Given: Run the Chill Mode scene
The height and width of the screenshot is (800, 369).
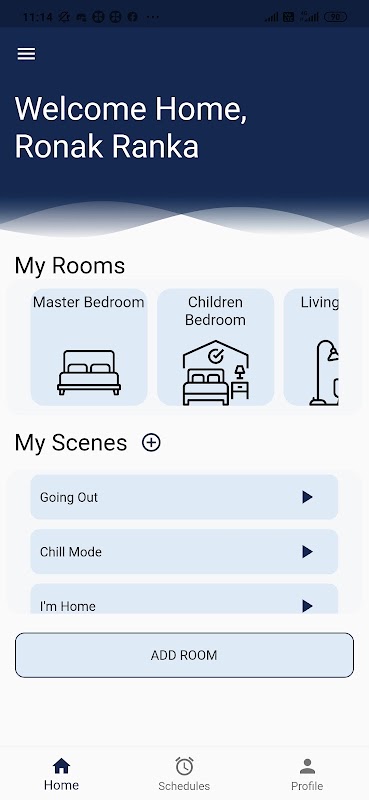Looking at the screenshot, I should (307, 552).
